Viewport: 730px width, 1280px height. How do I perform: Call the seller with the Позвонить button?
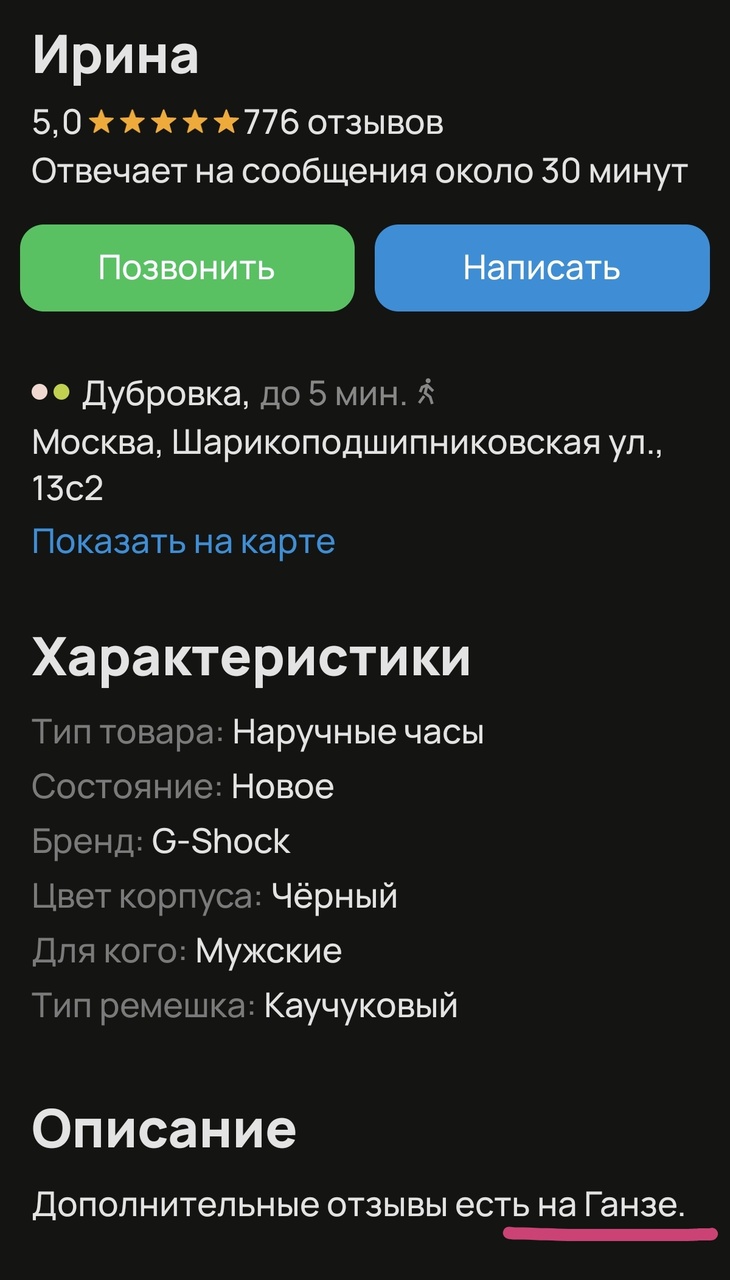pyautogui.click(x=187, y=268)
